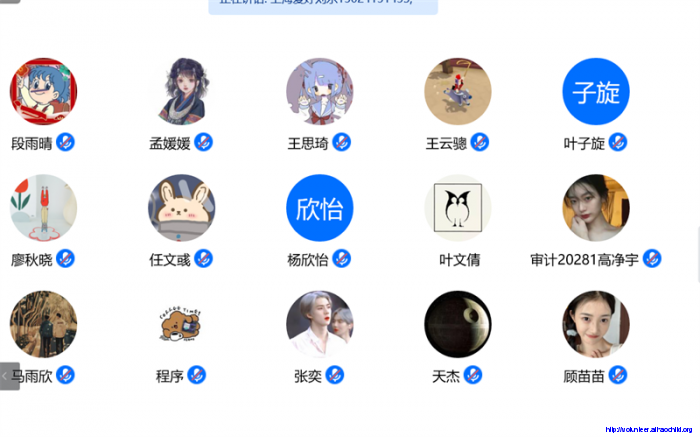Open participant 段雨晴's avatar

point(43,91)
